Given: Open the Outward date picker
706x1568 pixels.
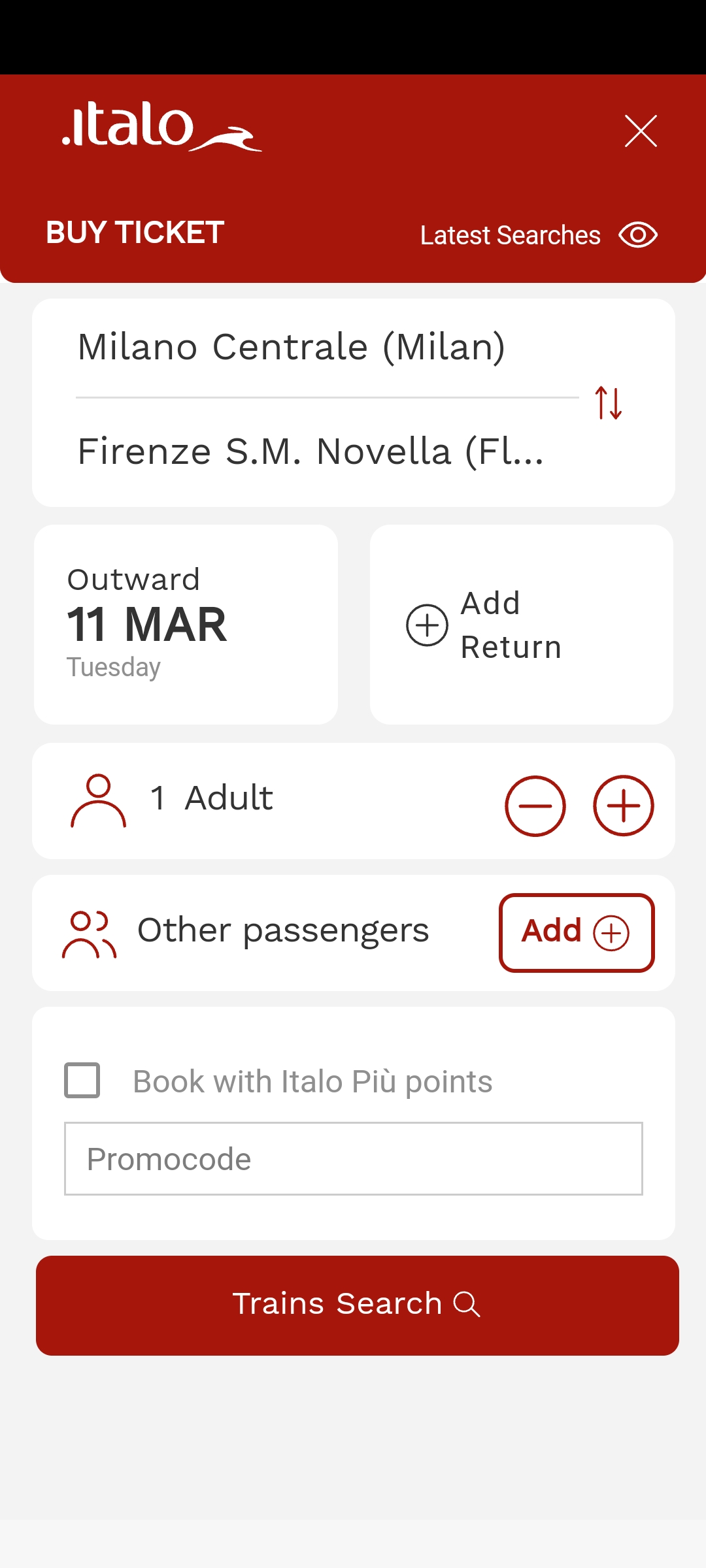Looking at the screenshot, I should point(186,624).
